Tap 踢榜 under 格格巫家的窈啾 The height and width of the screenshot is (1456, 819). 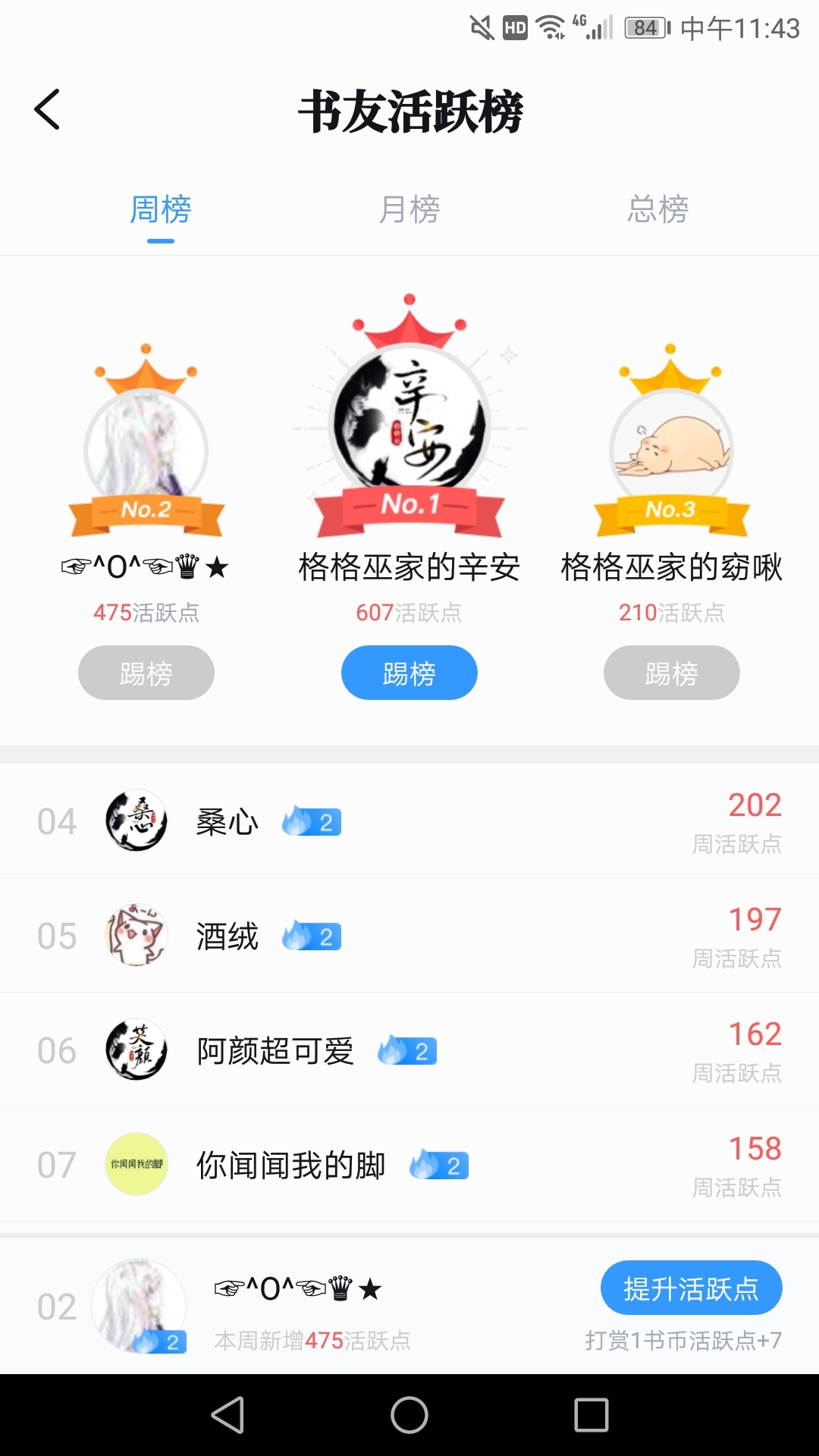[672, 673]
